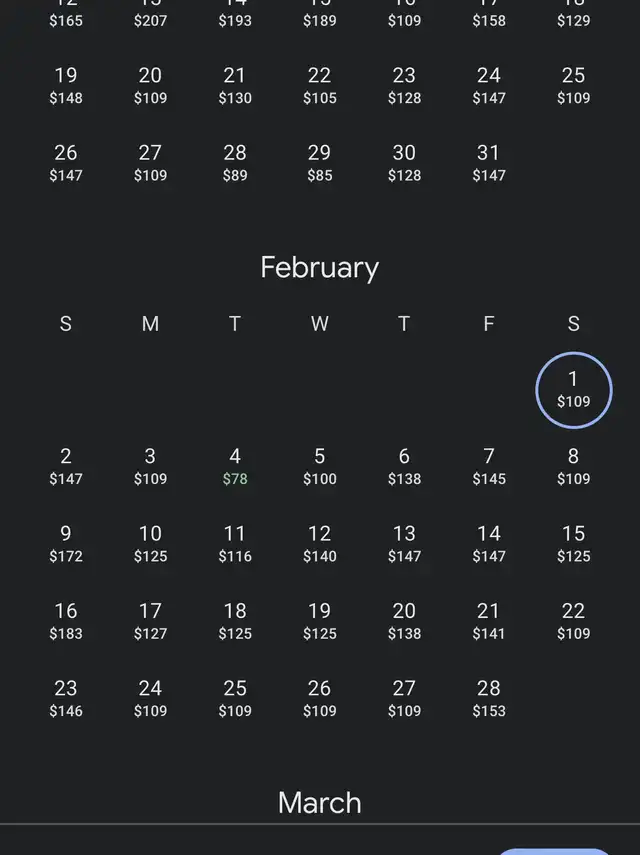Select February 11 at $116
Viewport: 640px width, 855px height.
coord(235,543)
